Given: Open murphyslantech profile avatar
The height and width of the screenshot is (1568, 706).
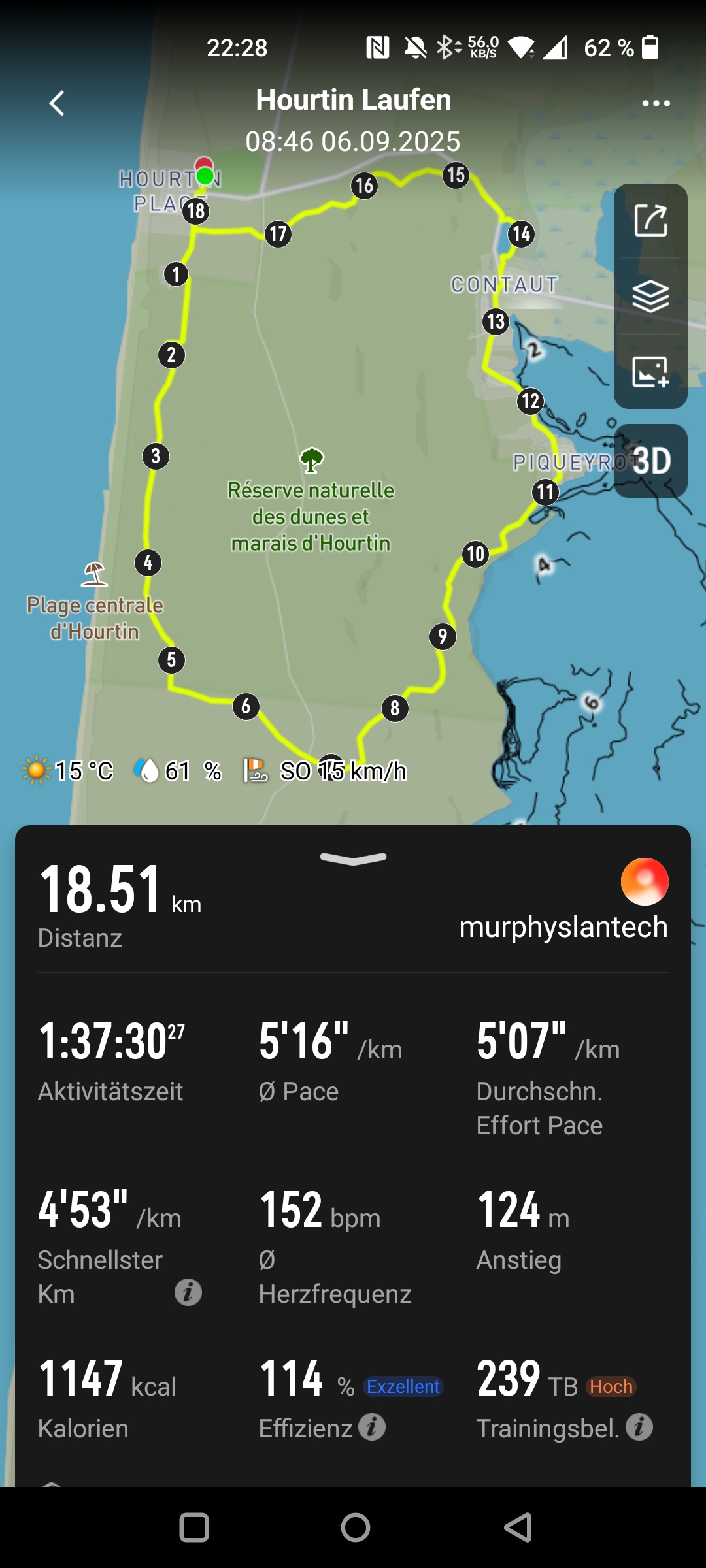Looking at the screenshot, I should [645, 881].
